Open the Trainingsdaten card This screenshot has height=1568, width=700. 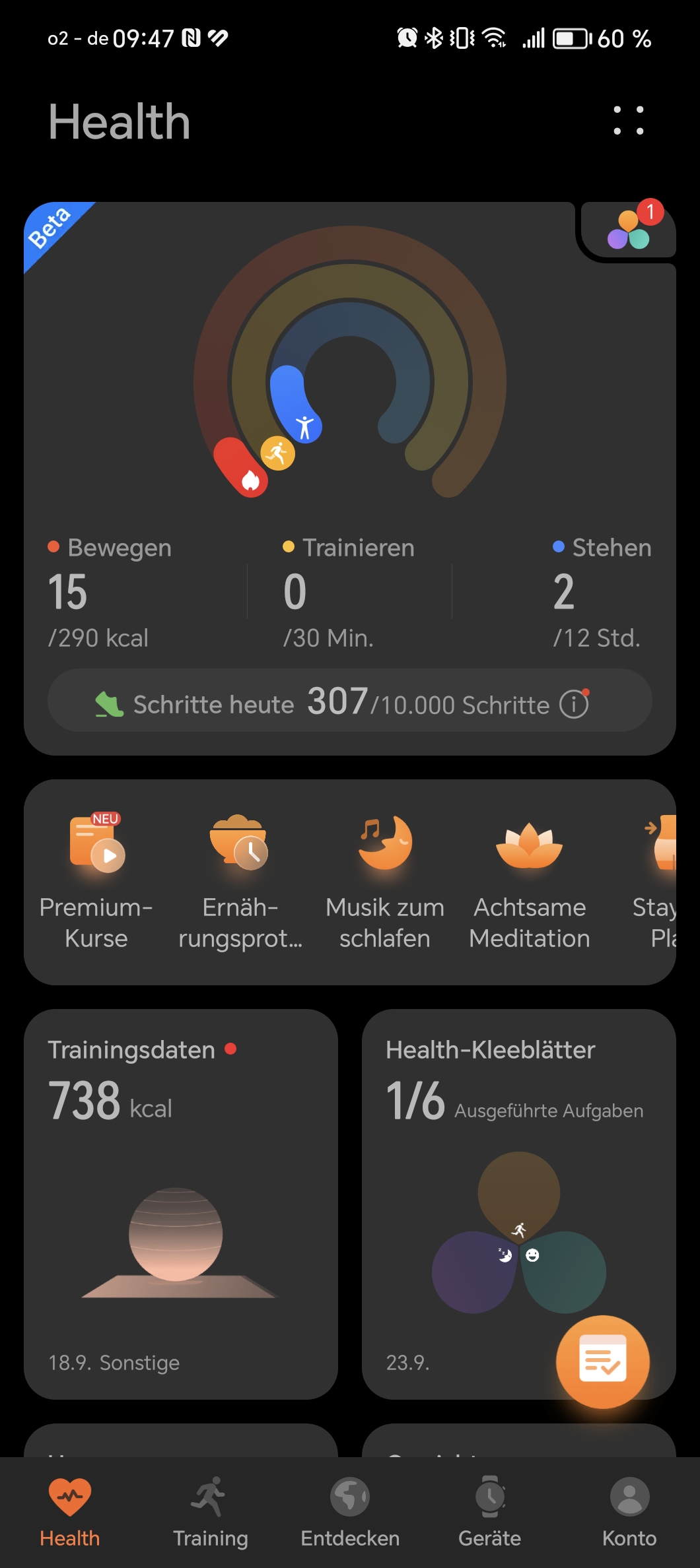[181, 1204]
